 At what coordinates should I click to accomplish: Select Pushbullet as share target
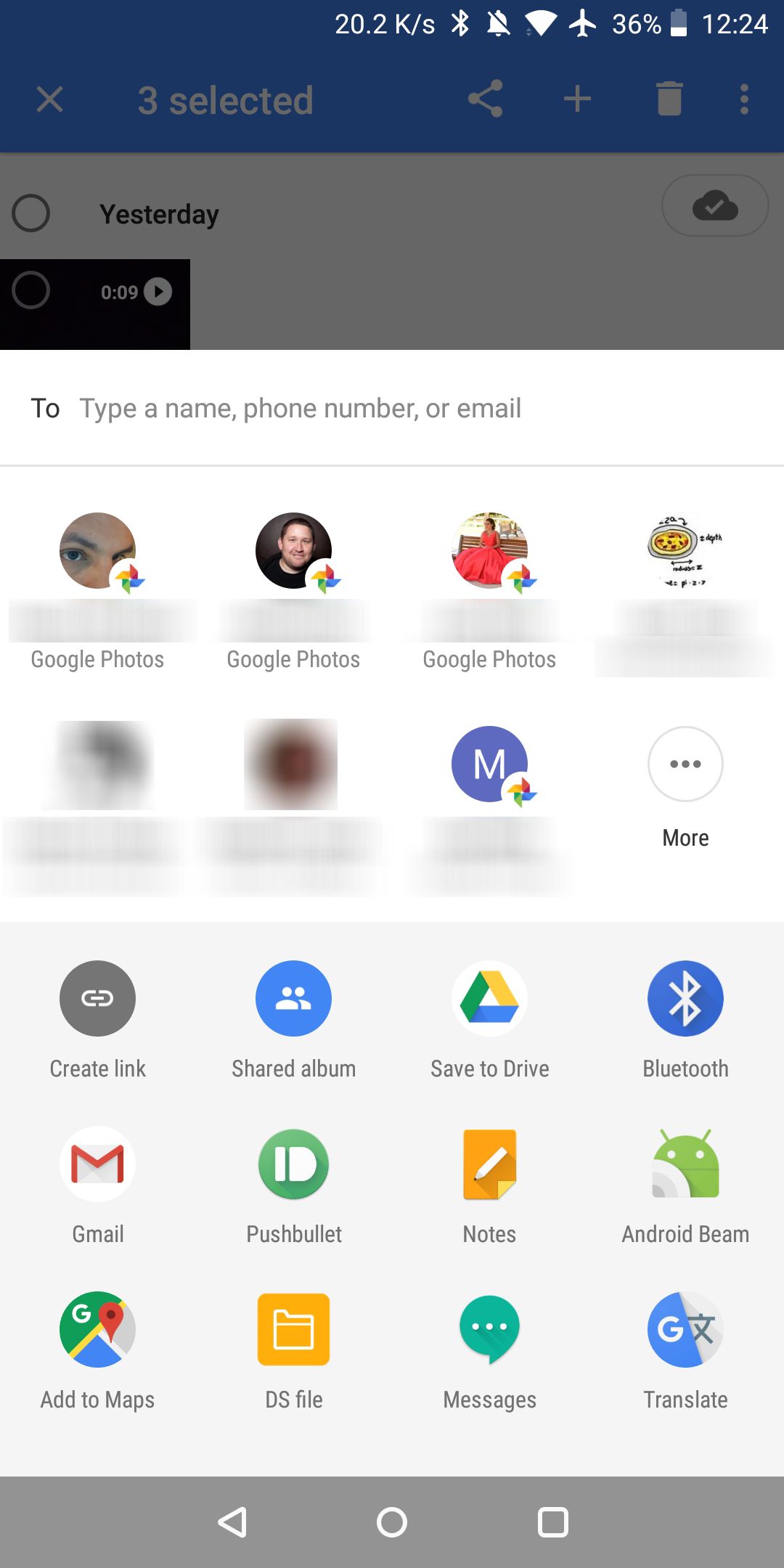click(x=293, y=1165)
